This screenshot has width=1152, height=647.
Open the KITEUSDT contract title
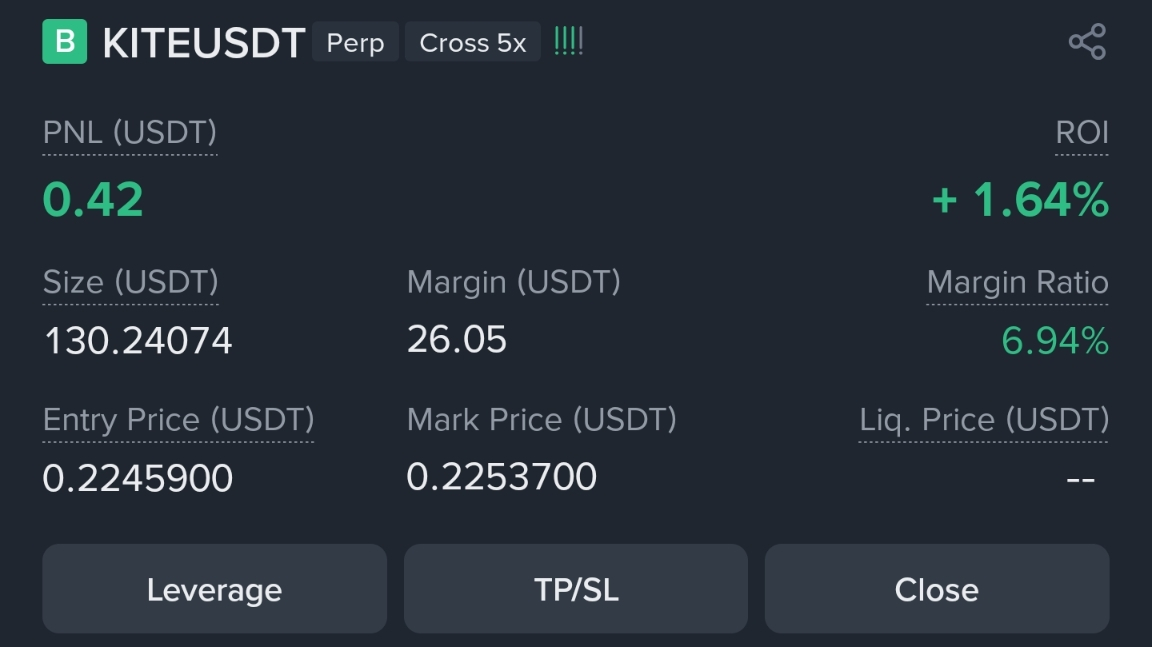coord(204,43)
